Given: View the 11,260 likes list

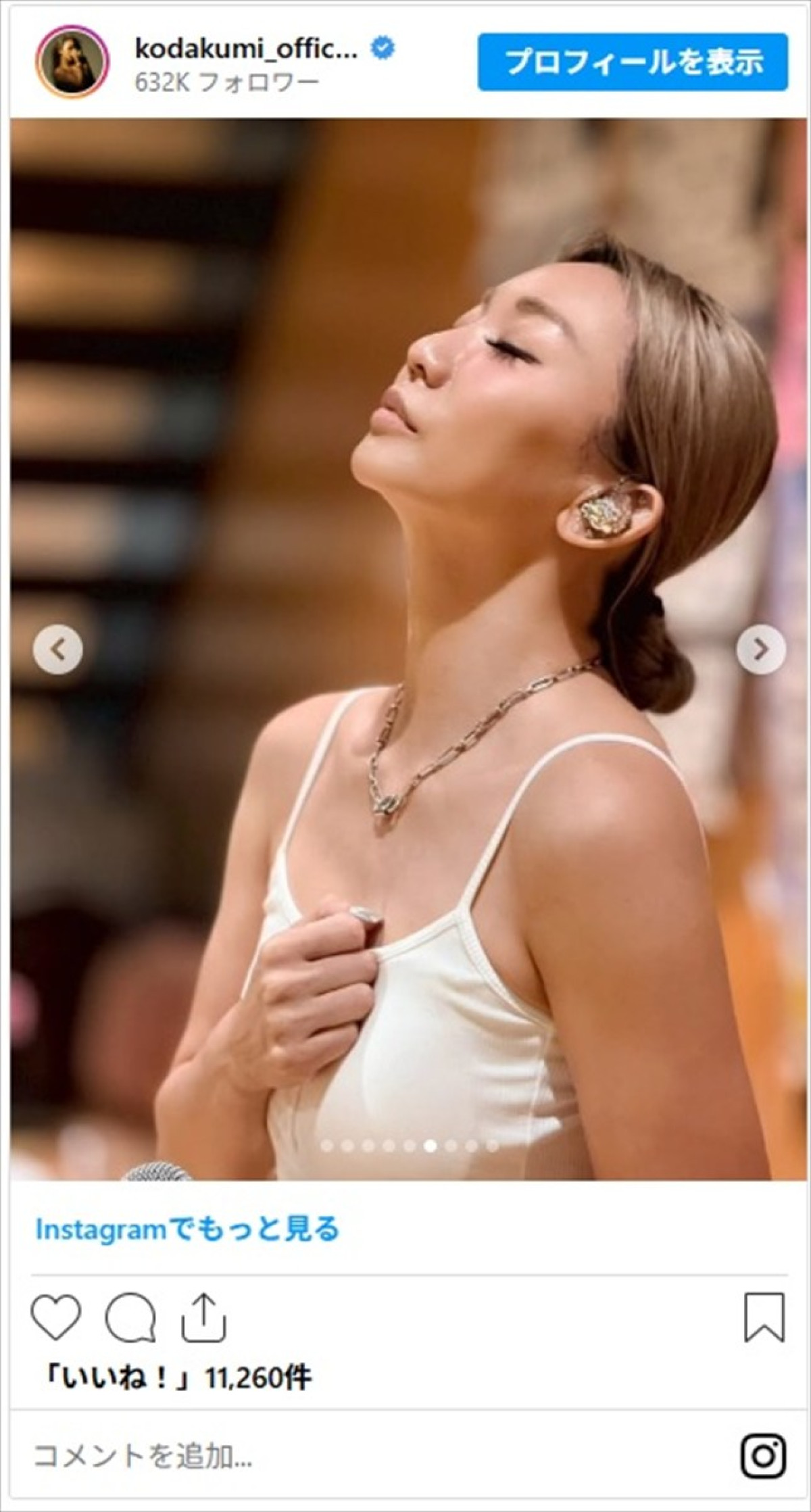Looking at the screenshot, I should (177, 1377).
